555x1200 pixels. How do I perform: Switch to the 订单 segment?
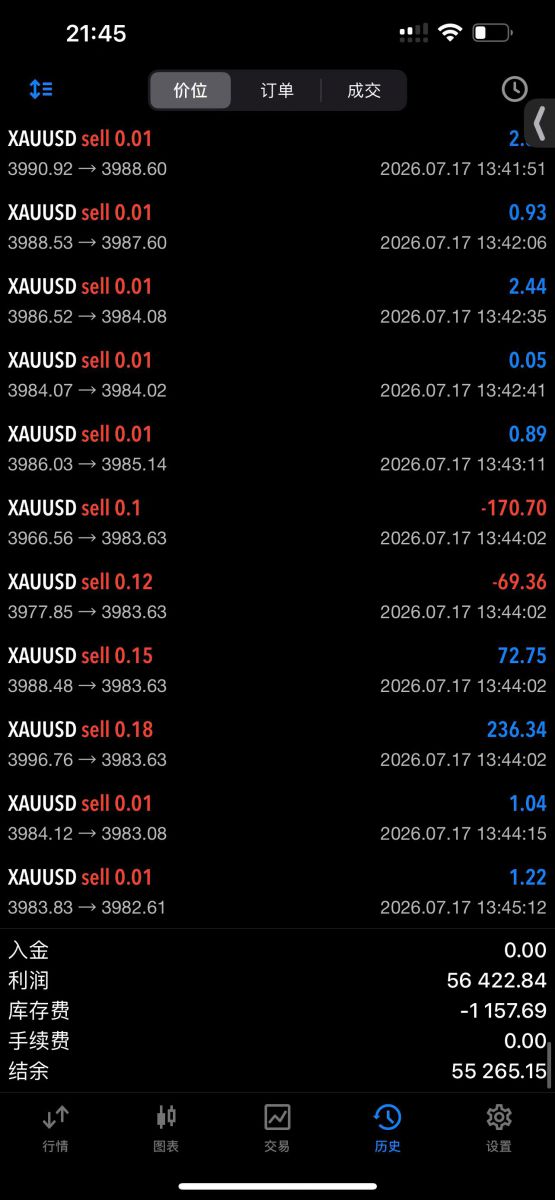tap(277, 90)
